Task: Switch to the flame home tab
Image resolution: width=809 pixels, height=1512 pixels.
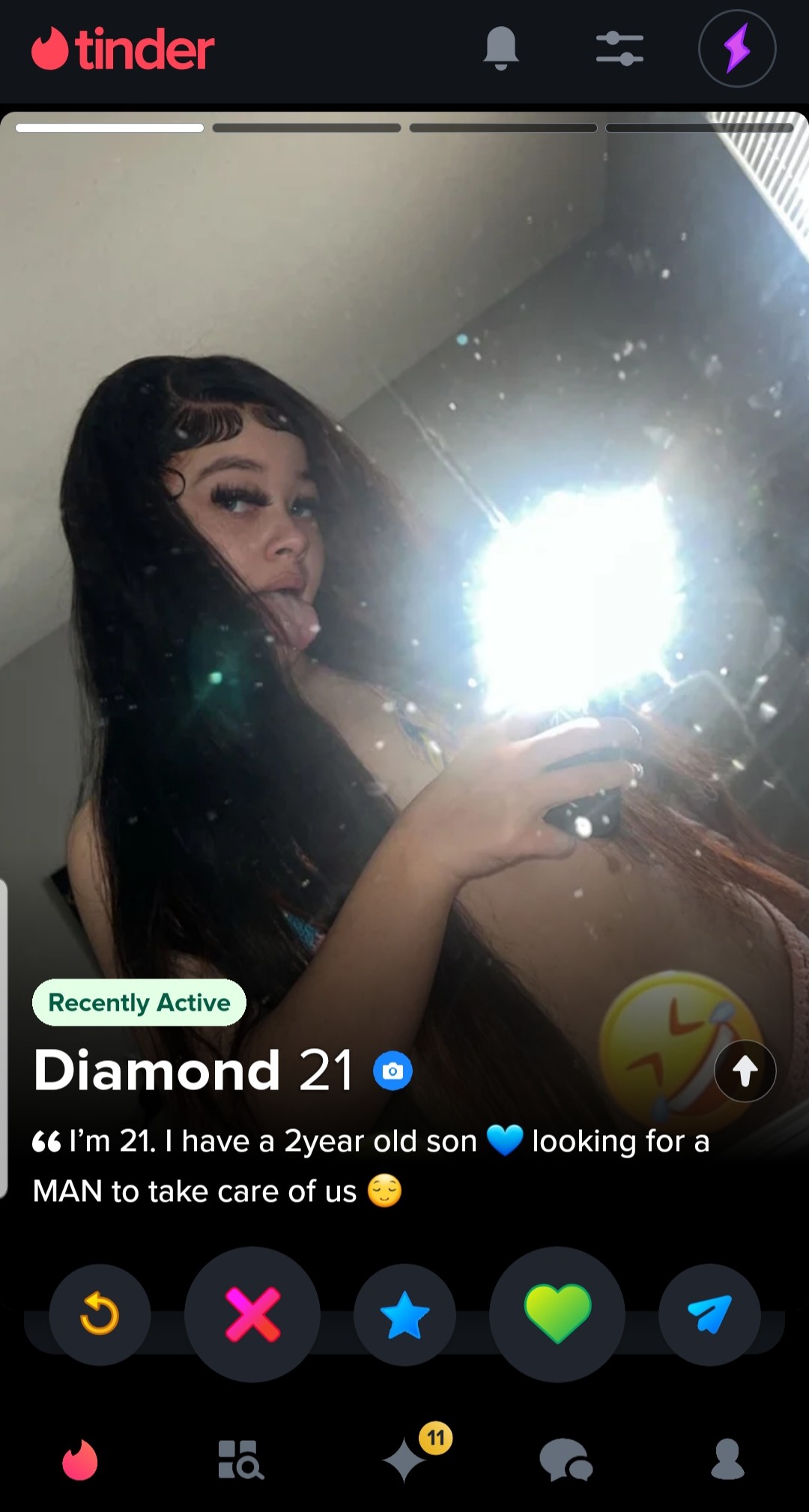Action: pos(80,1459)
